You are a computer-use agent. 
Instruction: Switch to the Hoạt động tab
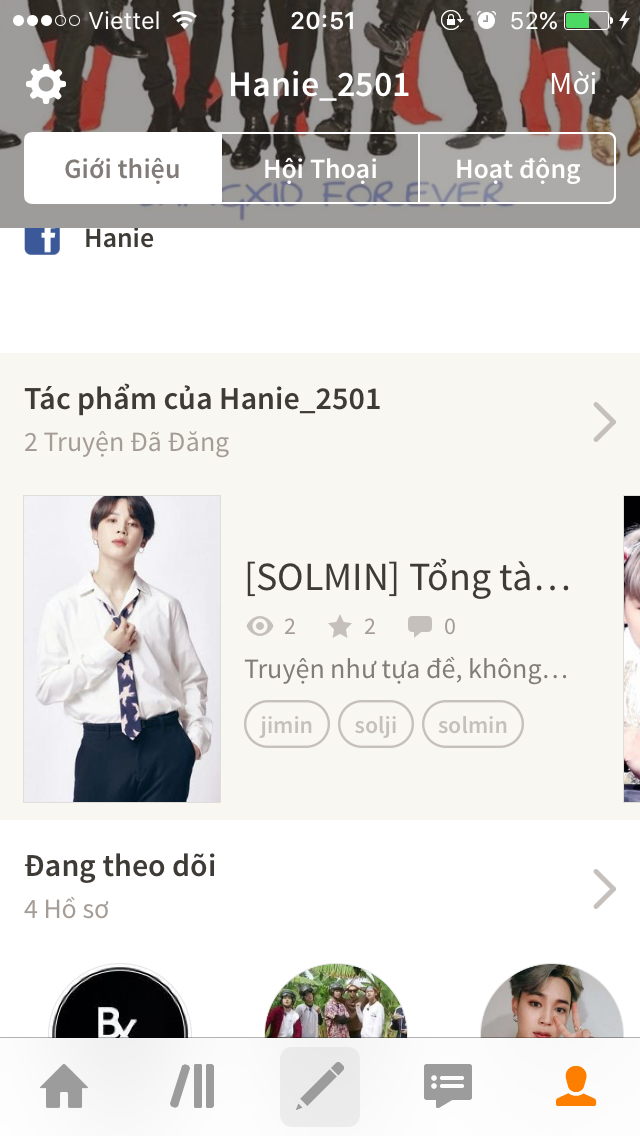[518, 168]
